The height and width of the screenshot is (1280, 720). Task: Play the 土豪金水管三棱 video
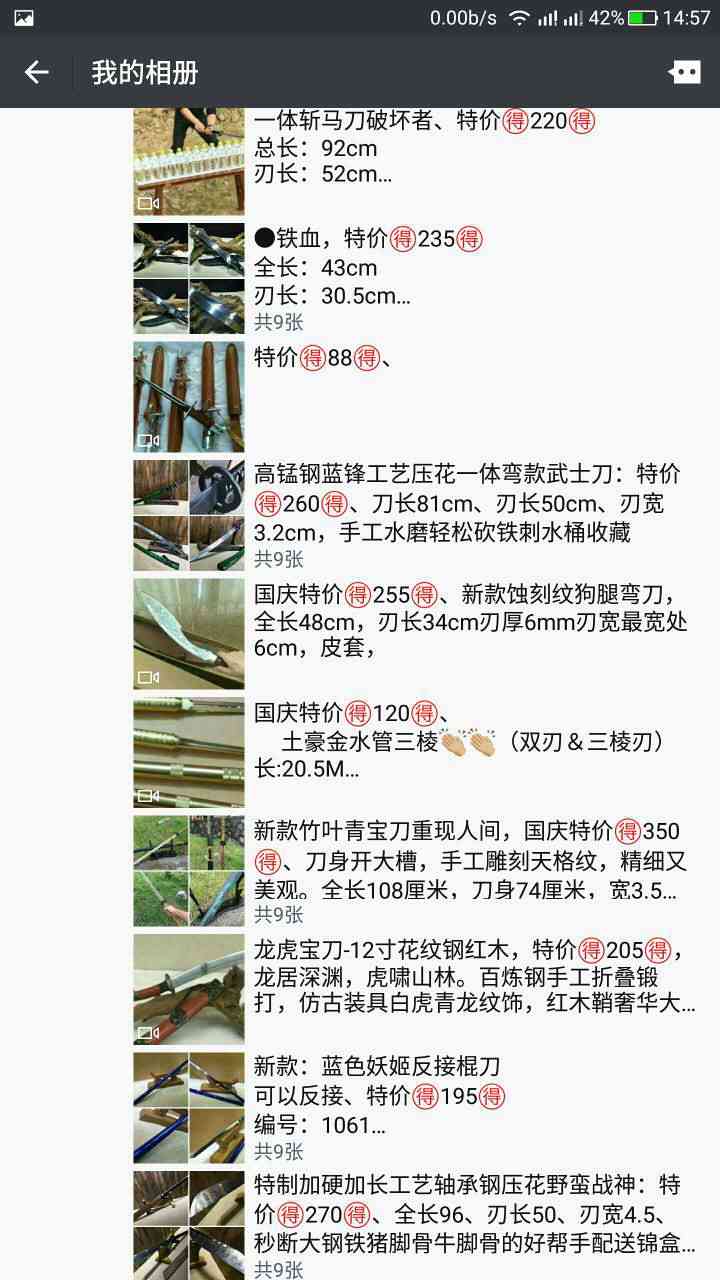(x=189, y=752)
